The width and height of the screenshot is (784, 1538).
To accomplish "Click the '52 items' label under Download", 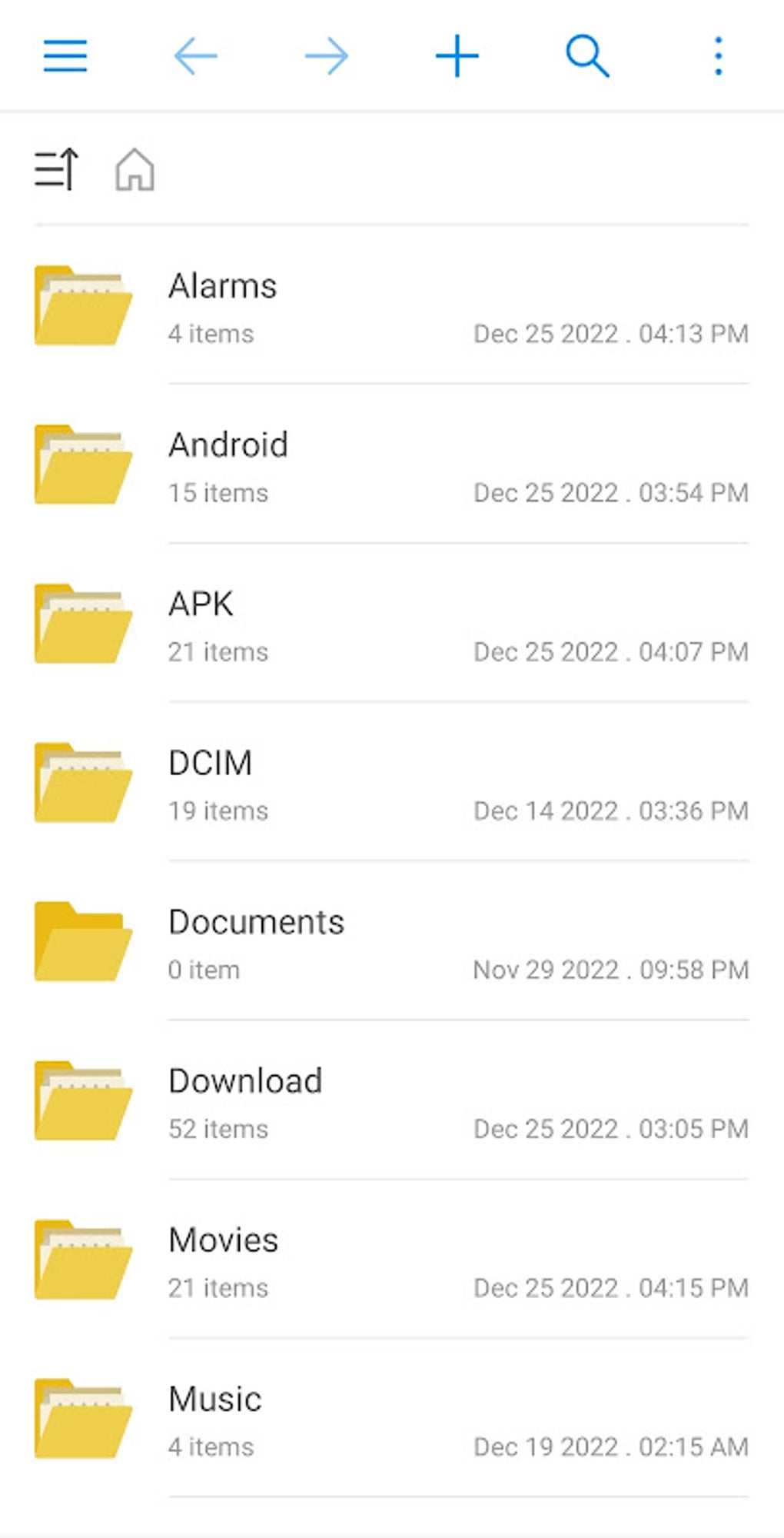I will [218, 1128].
